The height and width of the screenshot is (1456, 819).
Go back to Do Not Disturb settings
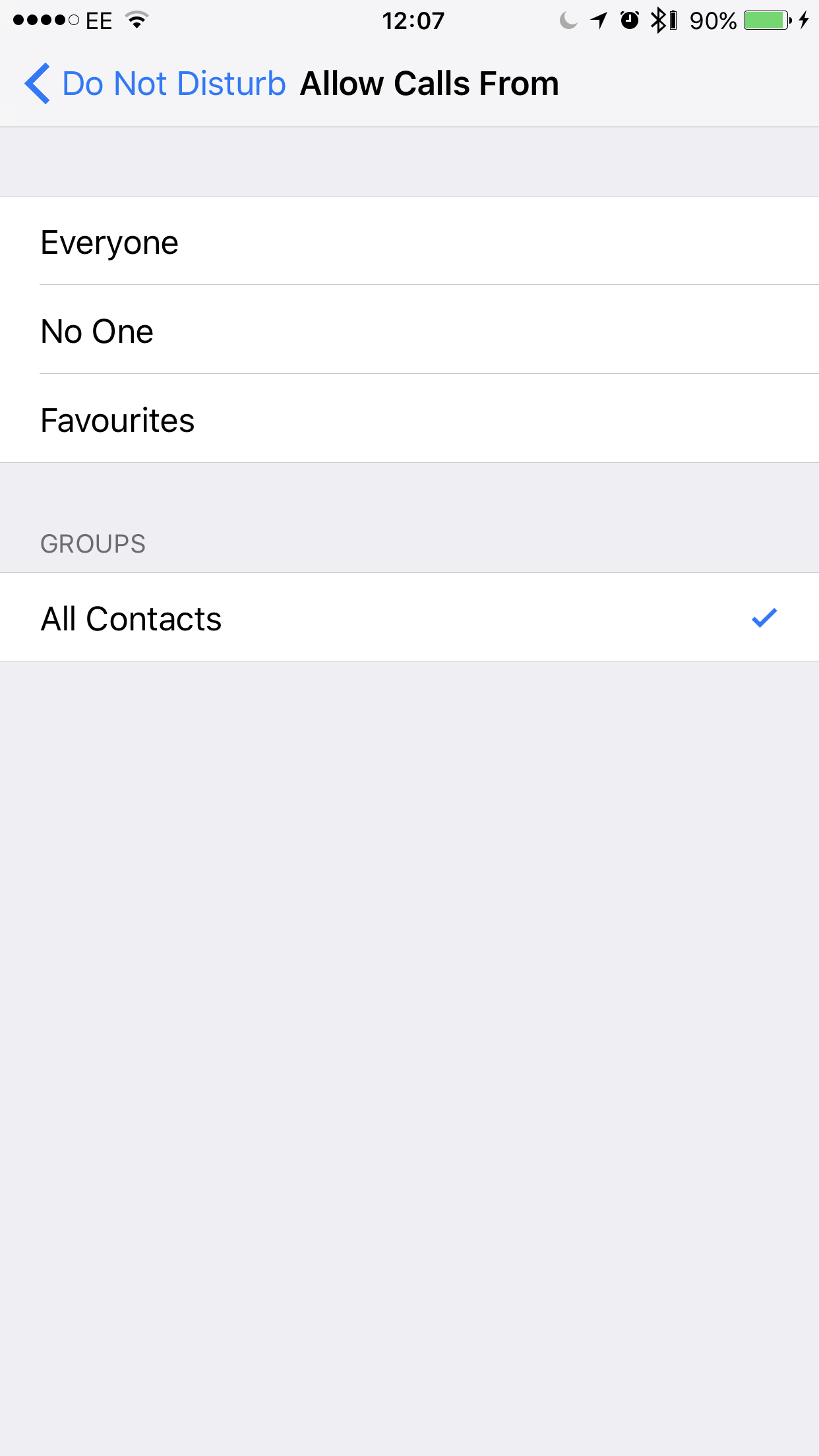155,84
